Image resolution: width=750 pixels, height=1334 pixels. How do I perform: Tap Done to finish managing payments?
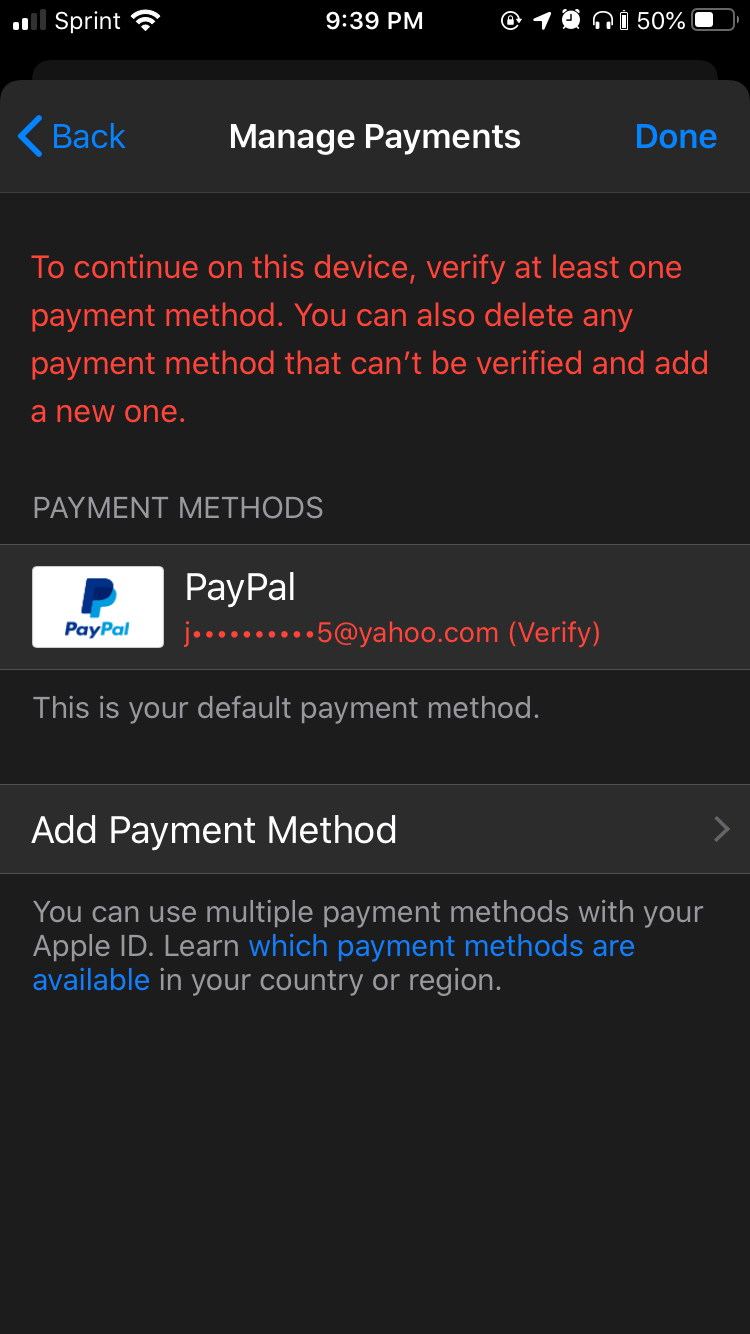pyautogui.click(x=676, y=135)
